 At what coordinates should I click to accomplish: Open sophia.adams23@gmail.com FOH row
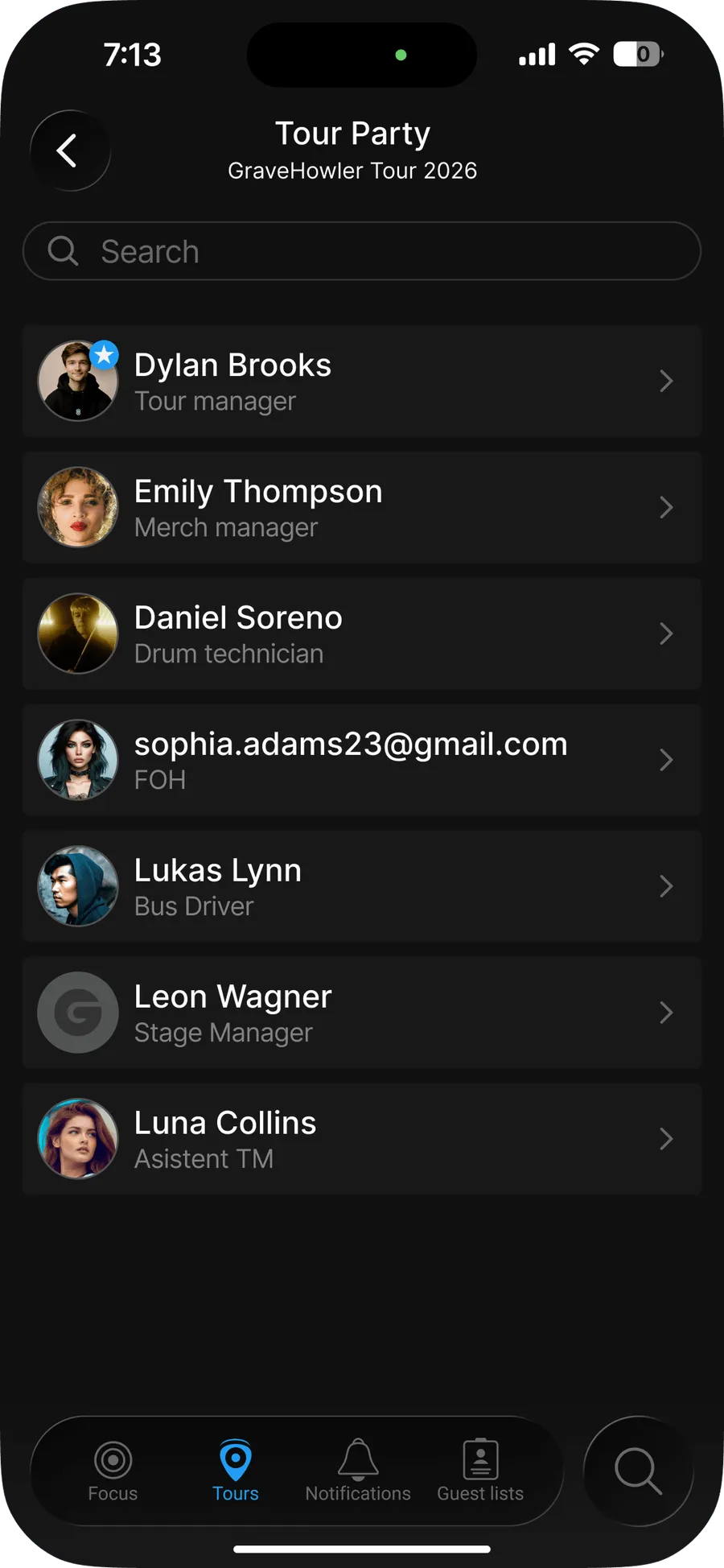click(x=362, y=761)
